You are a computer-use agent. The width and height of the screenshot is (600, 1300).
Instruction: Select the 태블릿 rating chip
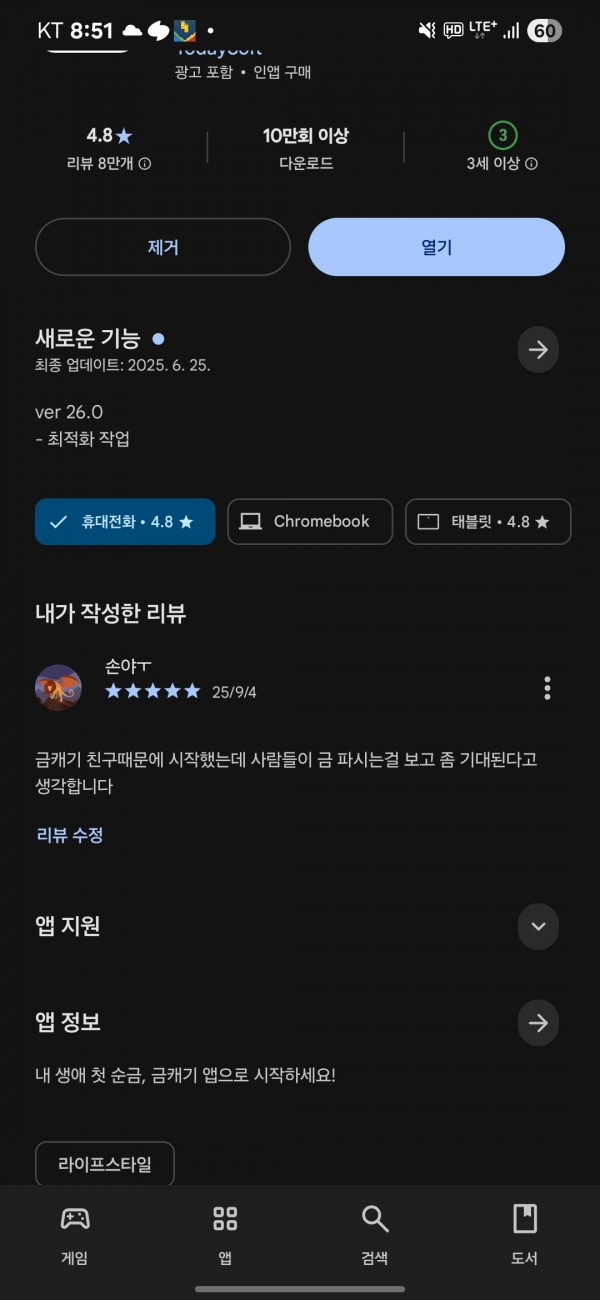488,522
